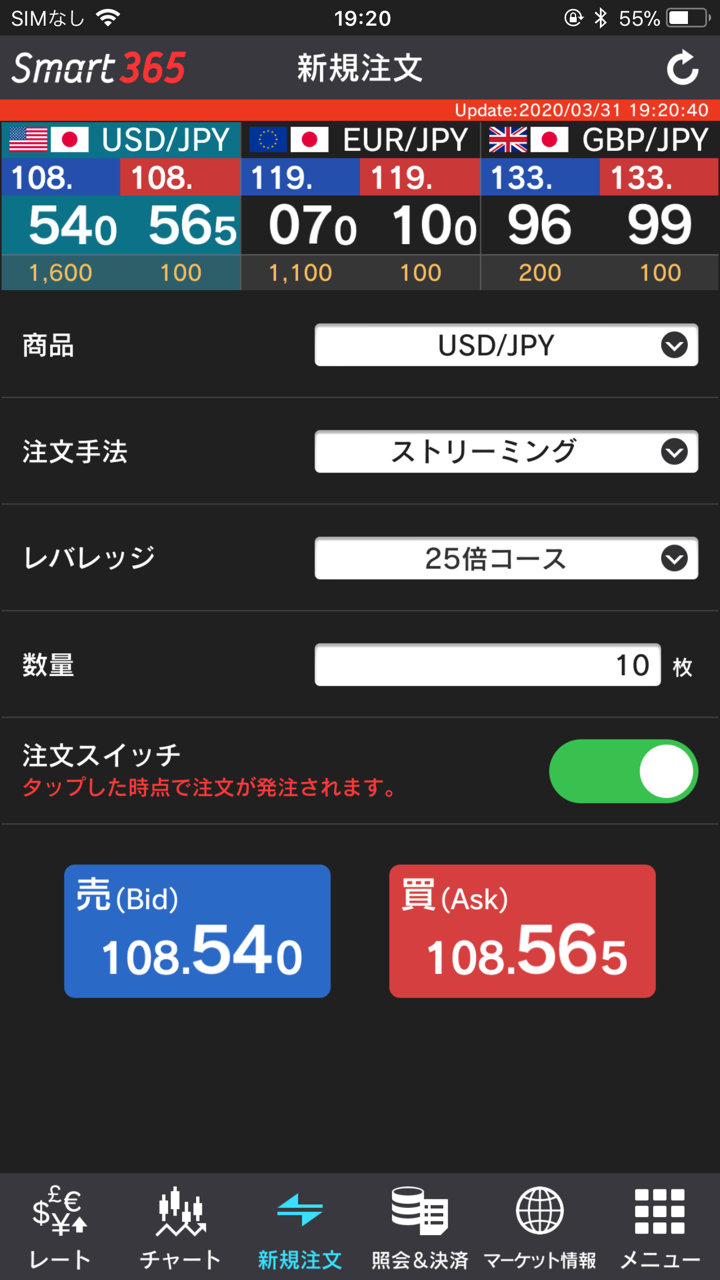
Task: Open the 商品 dropdown showing USD/JPY
Action: [506, 346]
